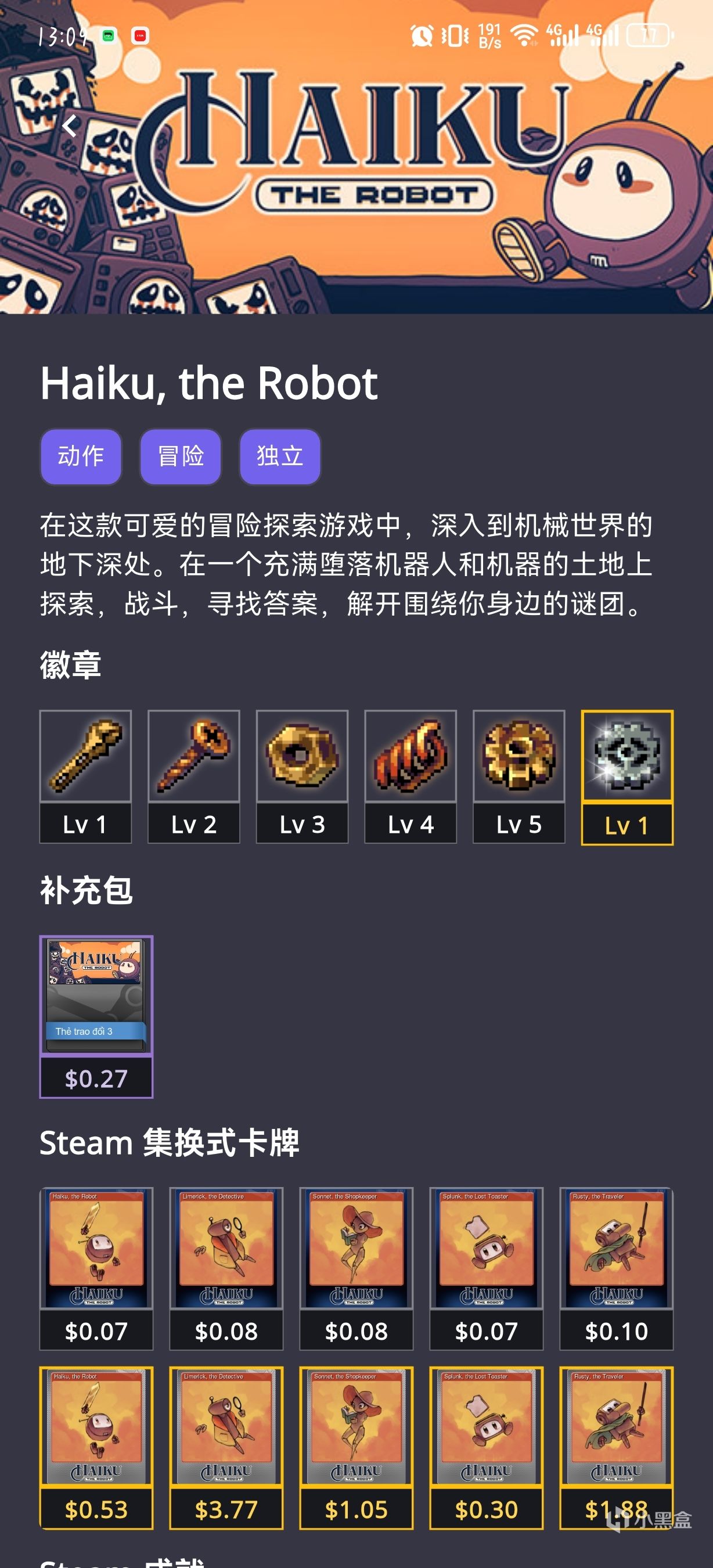Screen dimensions: 713x1568
Task: Open the Lv 2 screw badge
Action: click(x=193, y=775)
